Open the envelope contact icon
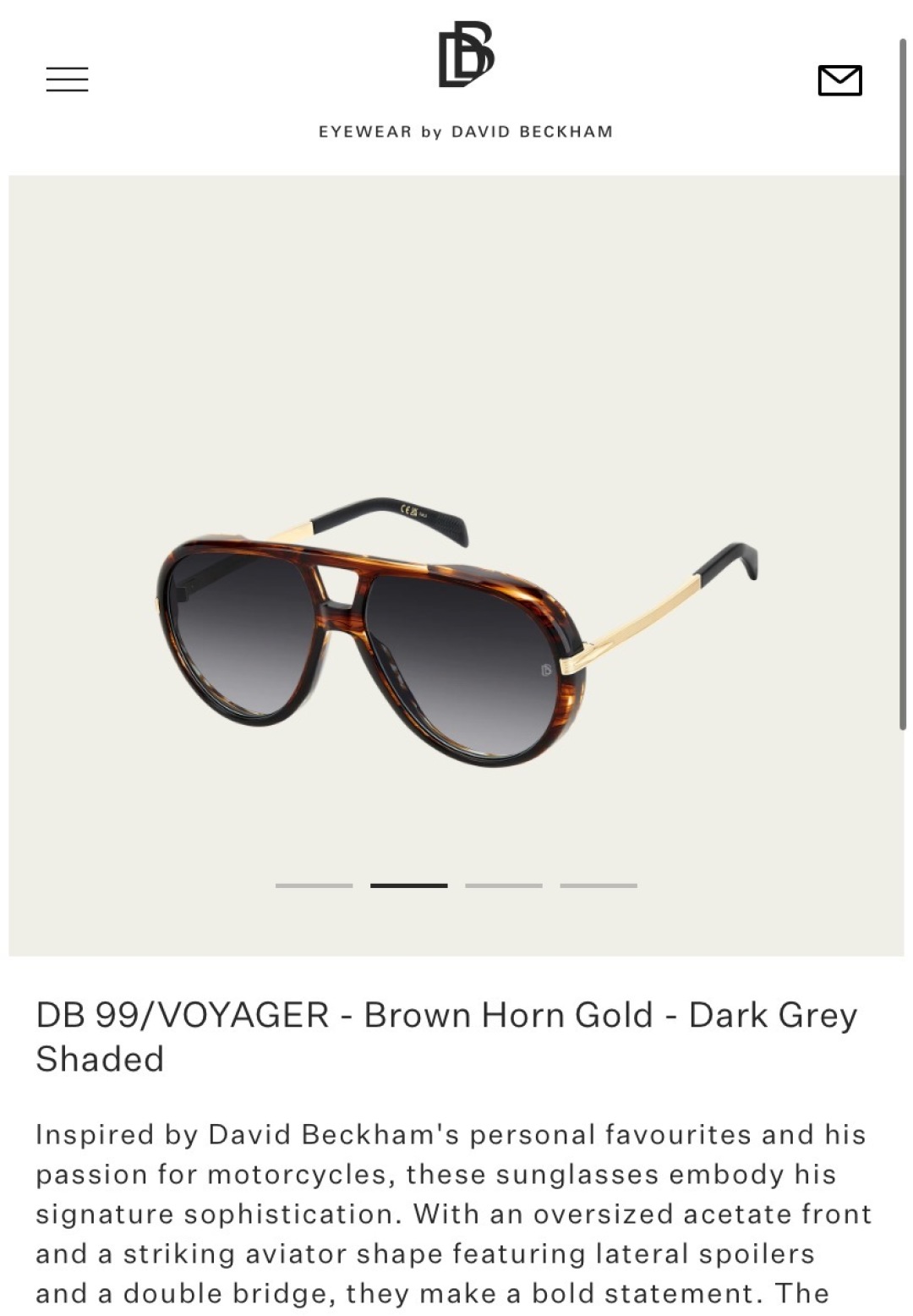This screenshot has width=913, height=1316. [839, 80]
